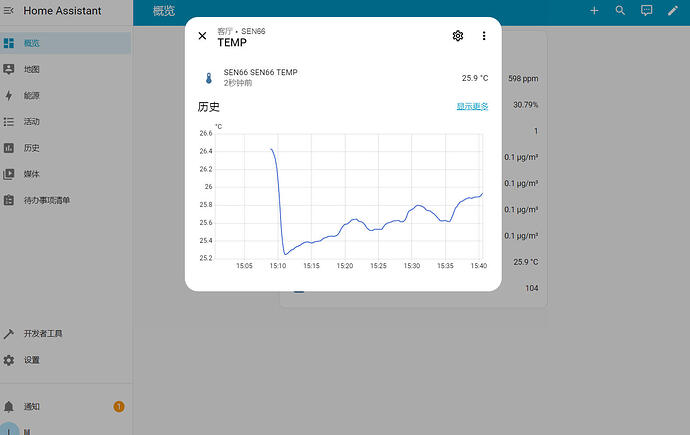This screenshot has height=435, width=690.
Task: Open the dialog overflow menu
Action: pos(484,36)
